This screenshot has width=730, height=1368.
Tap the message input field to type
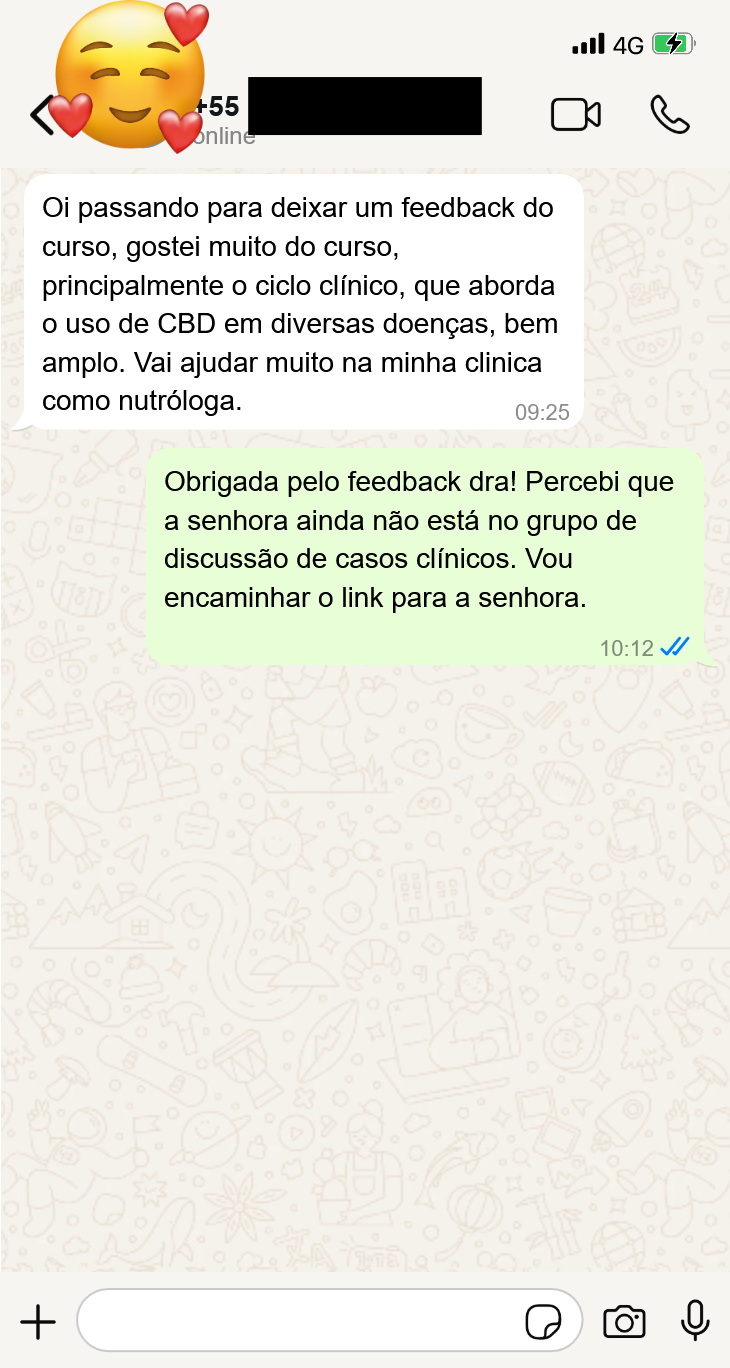click(300, 1321)
